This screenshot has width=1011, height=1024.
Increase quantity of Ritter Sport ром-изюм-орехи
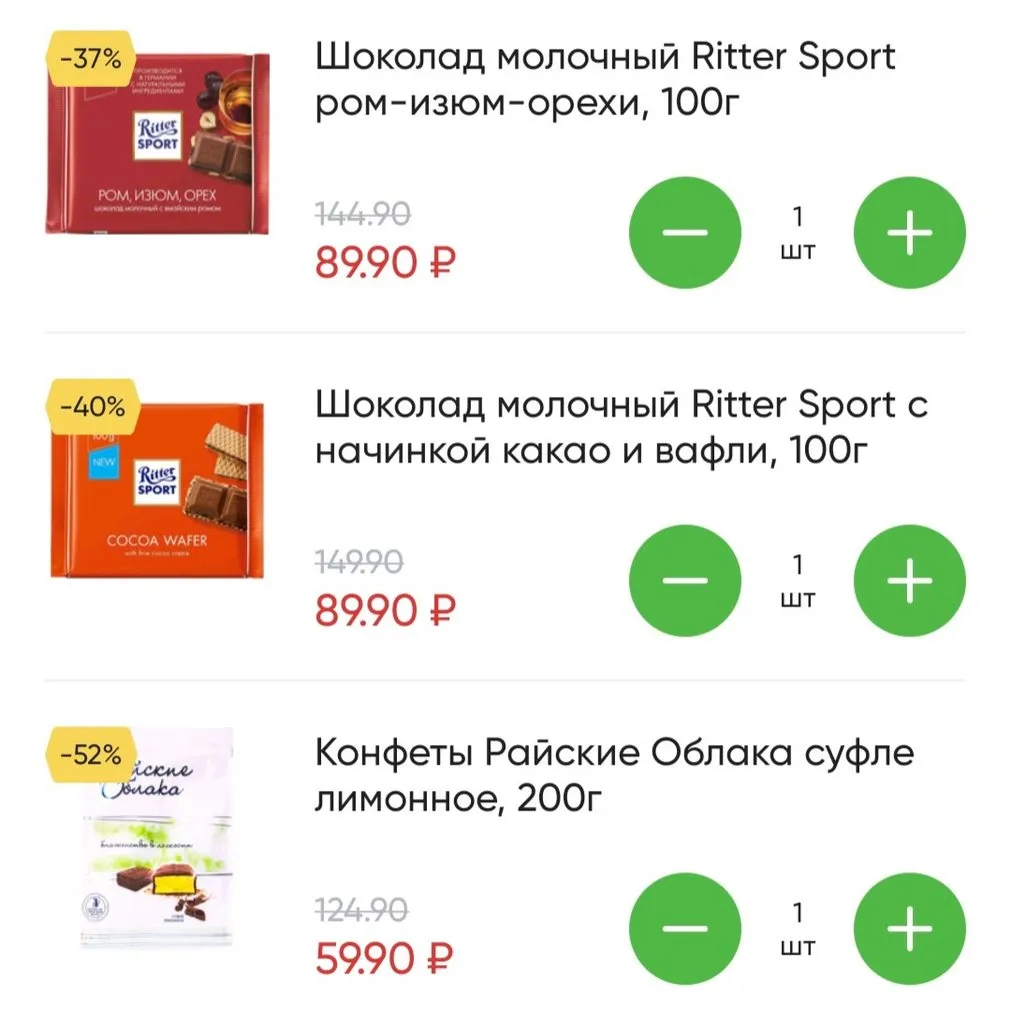tap(908, 232)
